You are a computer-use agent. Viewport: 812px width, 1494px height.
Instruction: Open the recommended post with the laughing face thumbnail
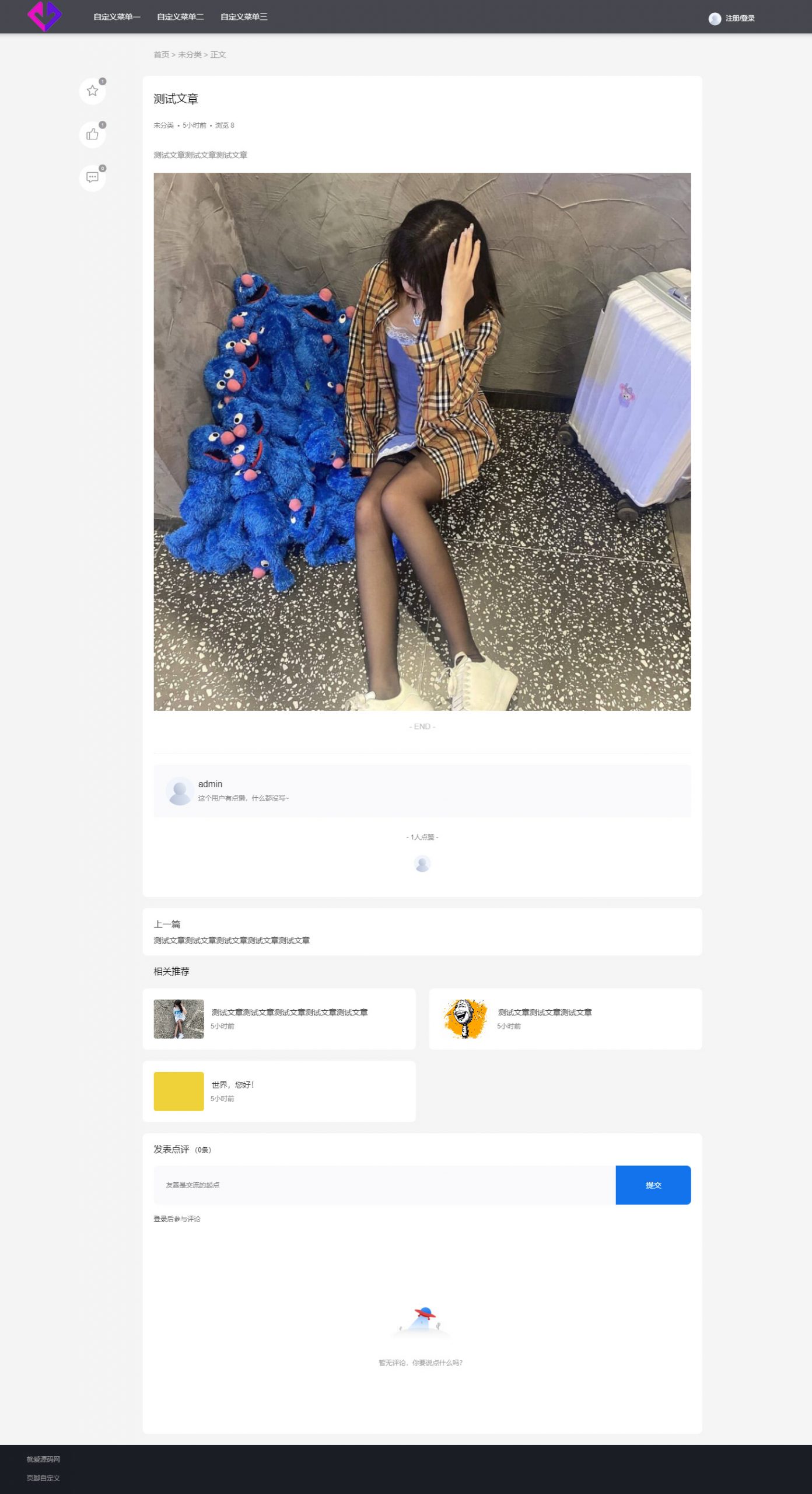[544, 1012]
